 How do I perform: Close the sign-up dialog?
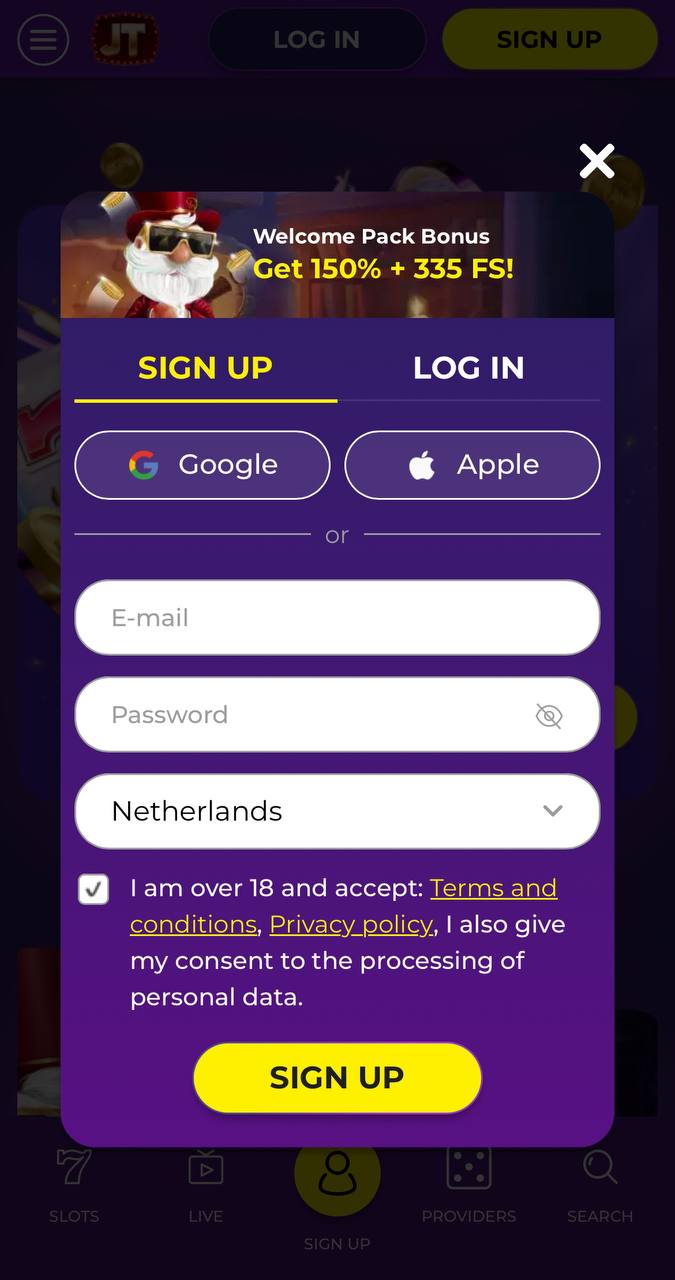(x=597, y=161)
